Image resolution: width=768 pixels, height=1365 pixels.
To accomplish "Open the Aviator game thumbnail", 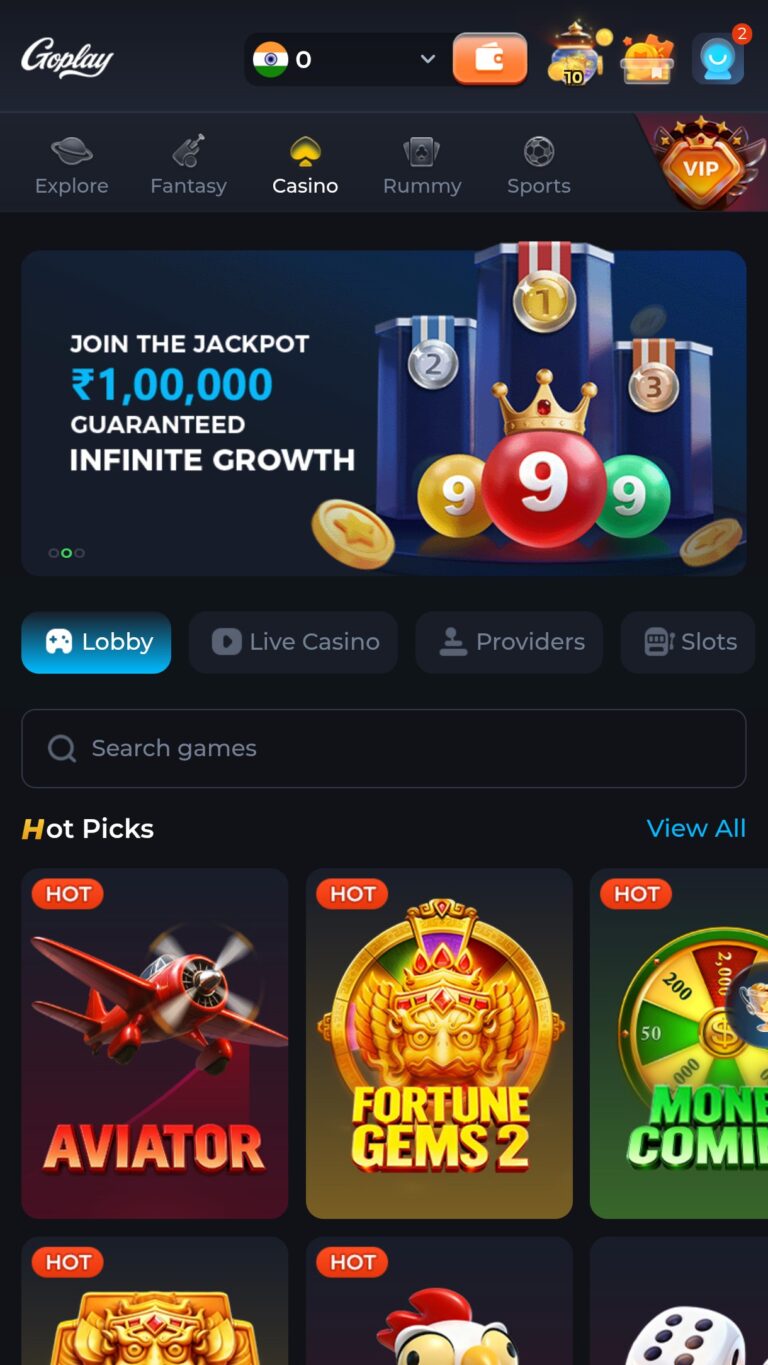I will coord(154,1044).
